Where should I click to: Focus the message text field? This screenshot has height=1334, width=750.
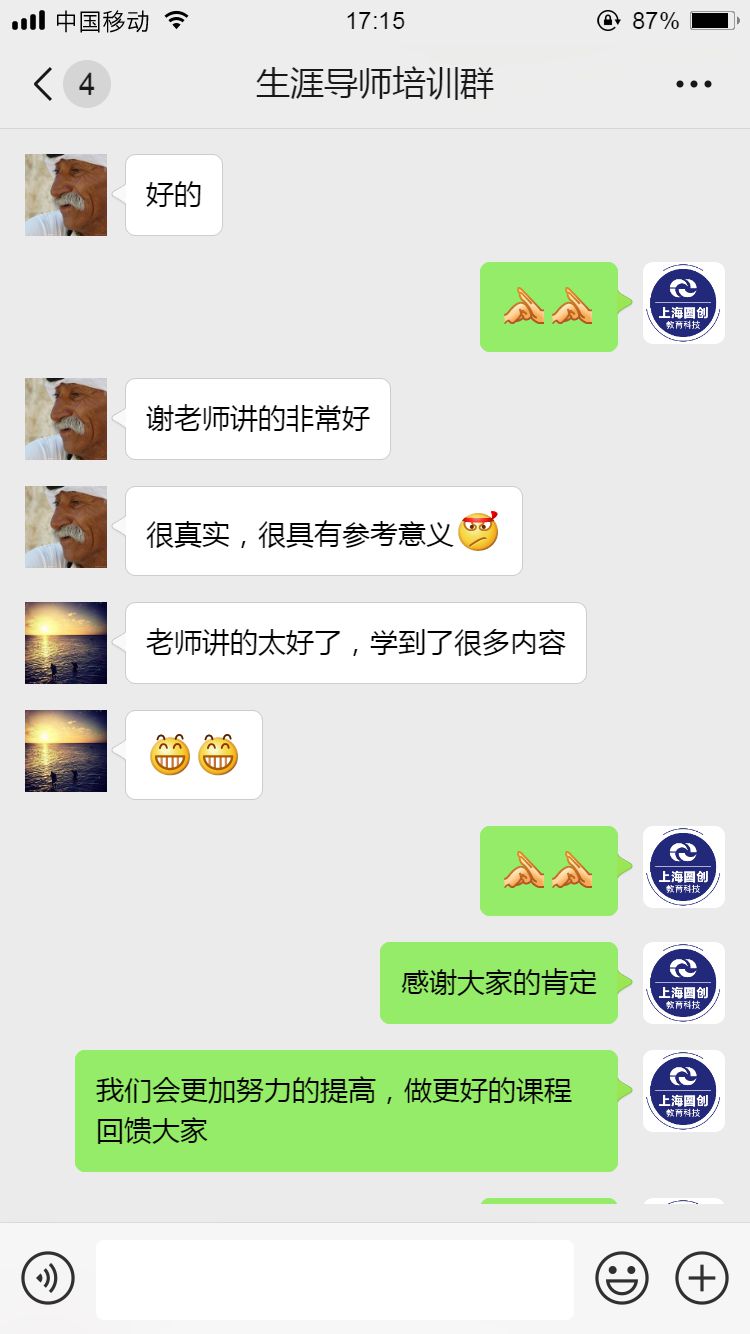click(x=335, y=1279)
